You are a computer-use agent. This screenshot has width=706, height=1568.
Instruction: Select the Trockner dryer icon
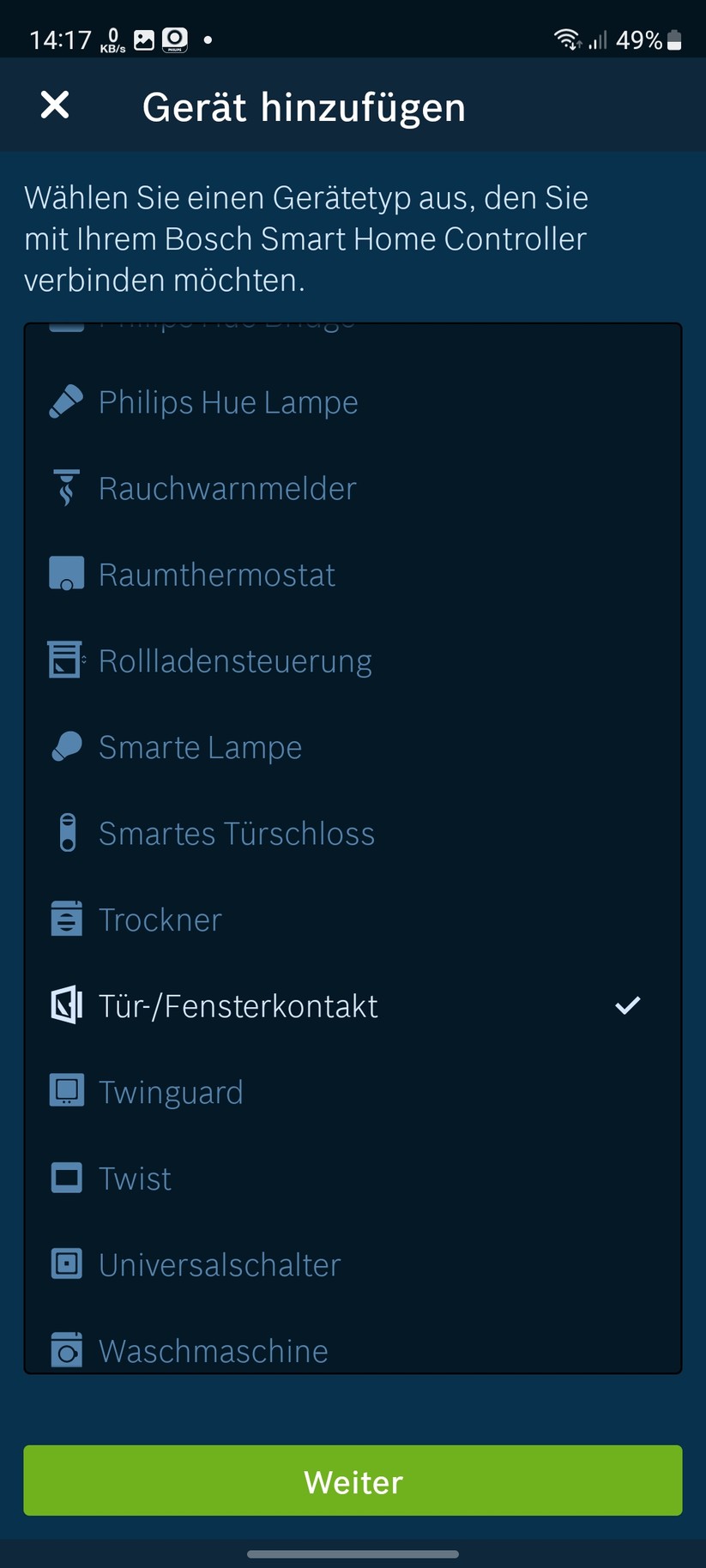pyautogui.click(x=66, y=919)
